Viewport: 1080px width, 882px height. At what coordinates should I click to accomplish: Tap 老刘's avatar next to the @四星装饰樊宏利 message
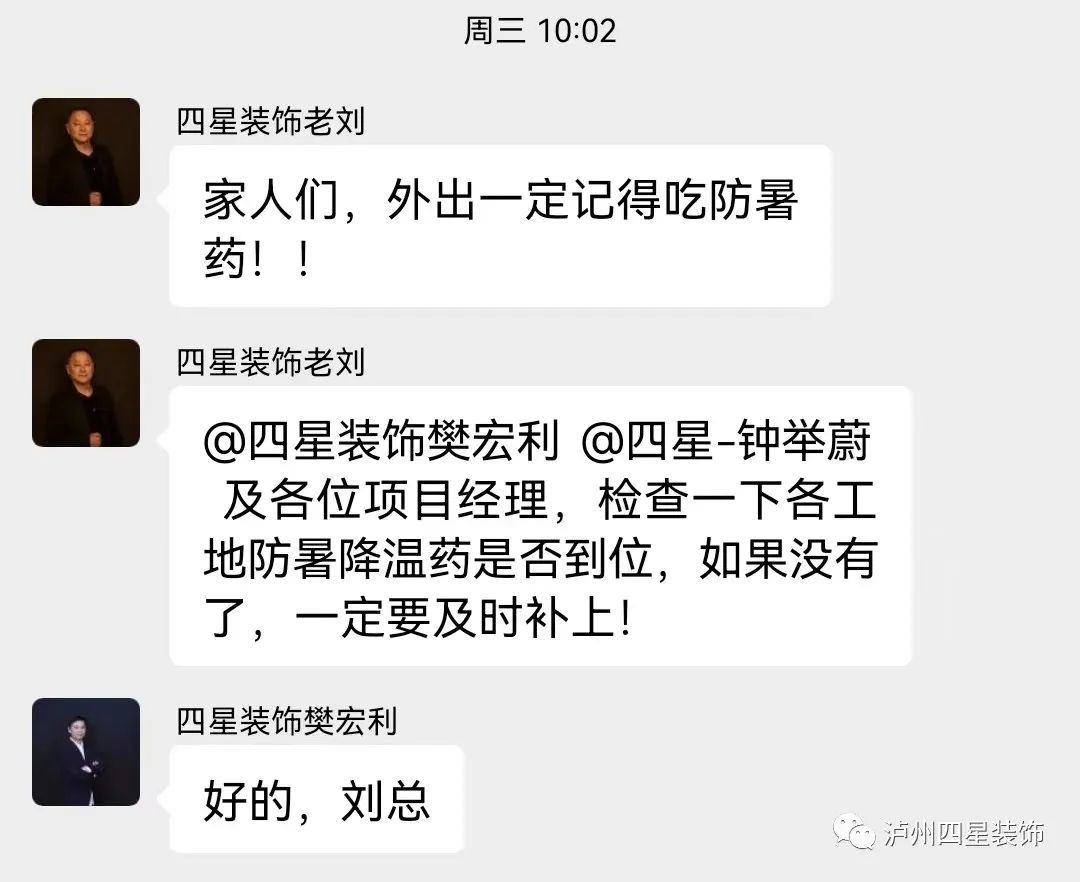click(x=86, y=393)
